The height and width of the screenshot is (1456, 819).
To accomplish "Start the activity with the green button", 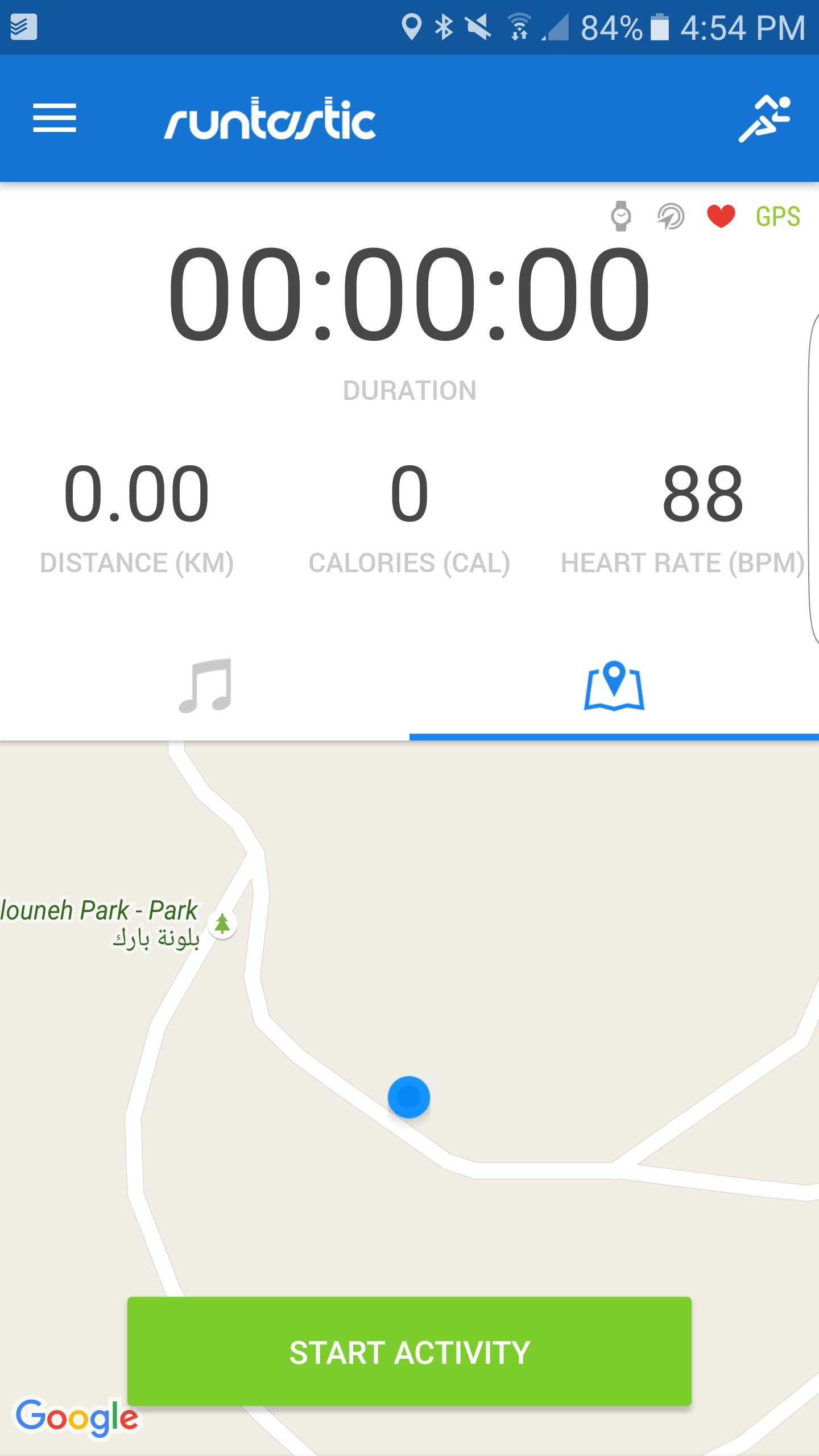I will coord(409,1351).
